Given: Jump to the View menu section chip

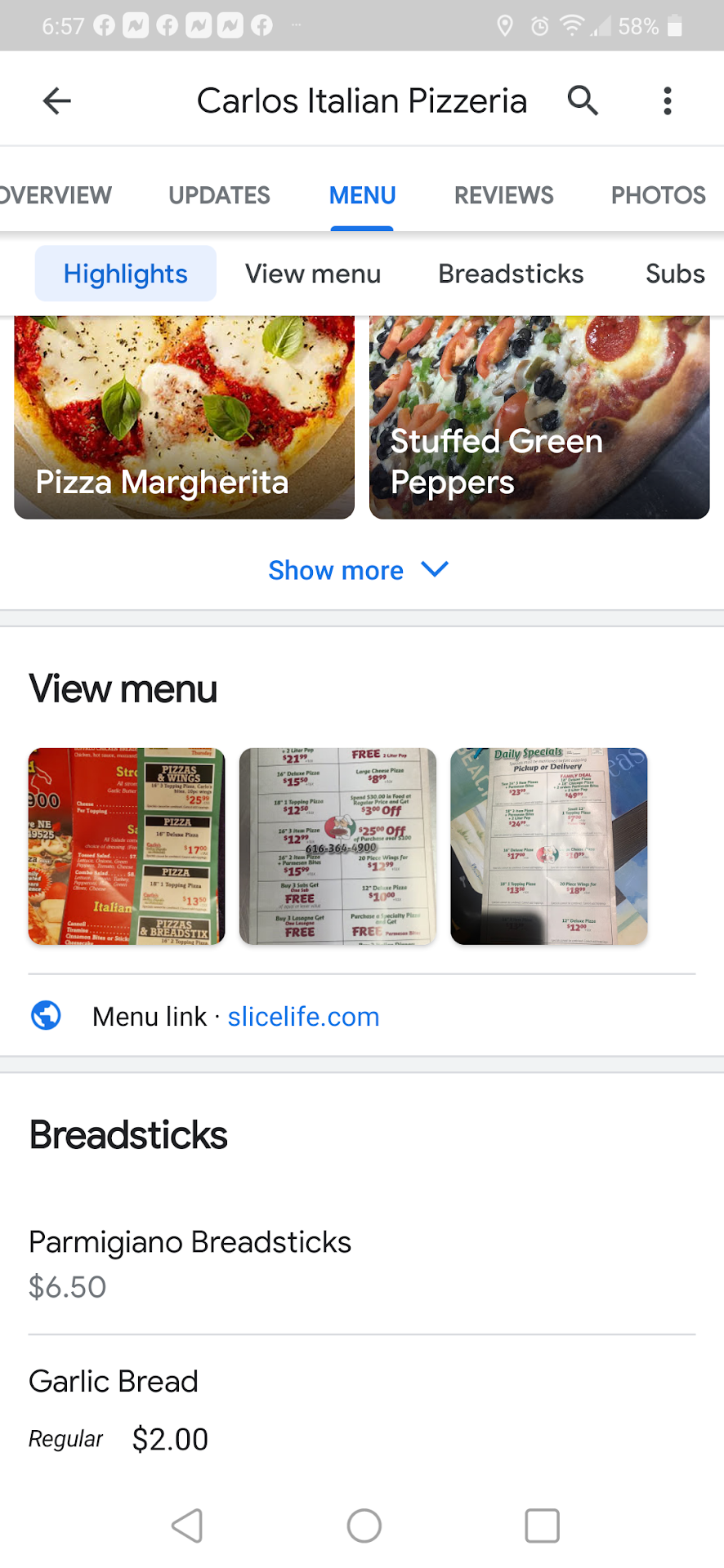Looking at the screenshot, I should tap(313, 274).
